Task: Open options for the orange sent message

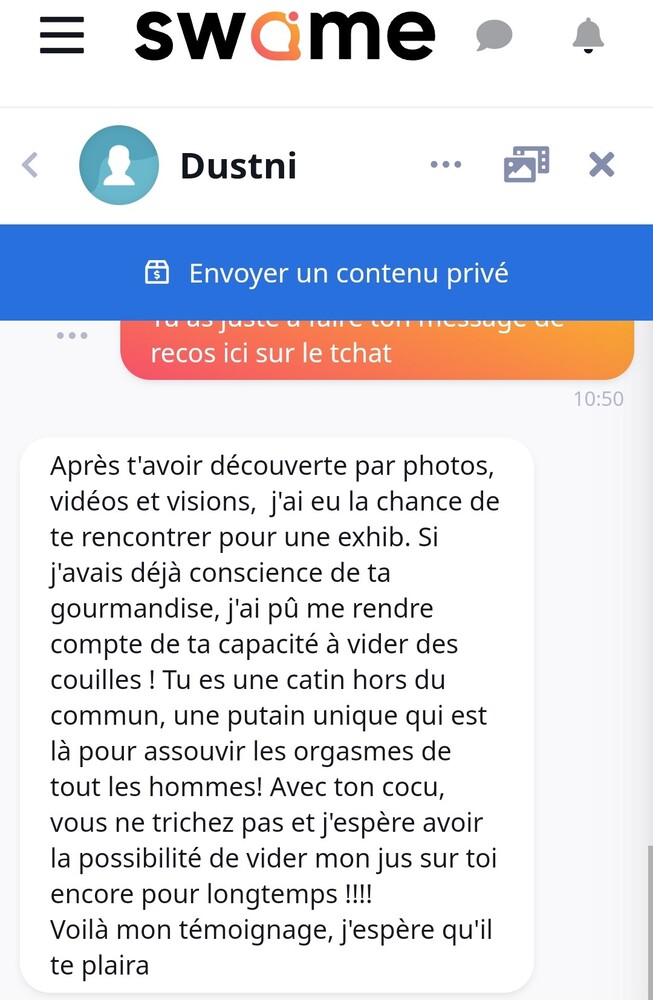Action: 72,336
